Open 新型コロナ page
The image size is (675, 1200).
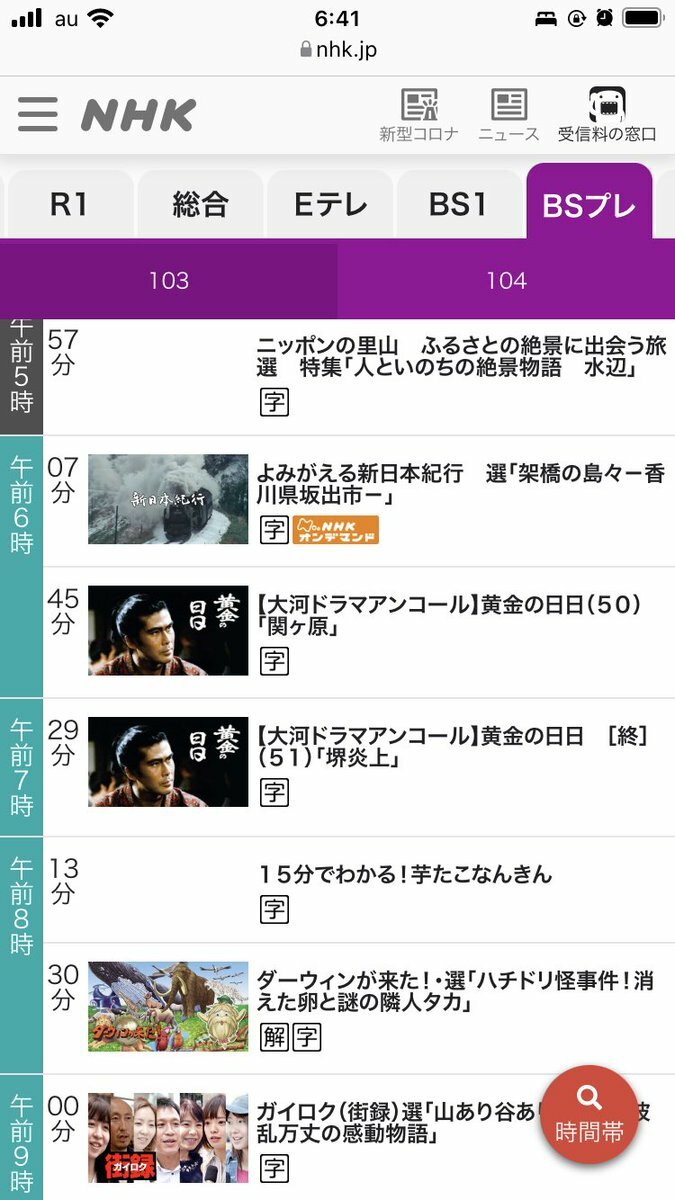pos(419,116)
